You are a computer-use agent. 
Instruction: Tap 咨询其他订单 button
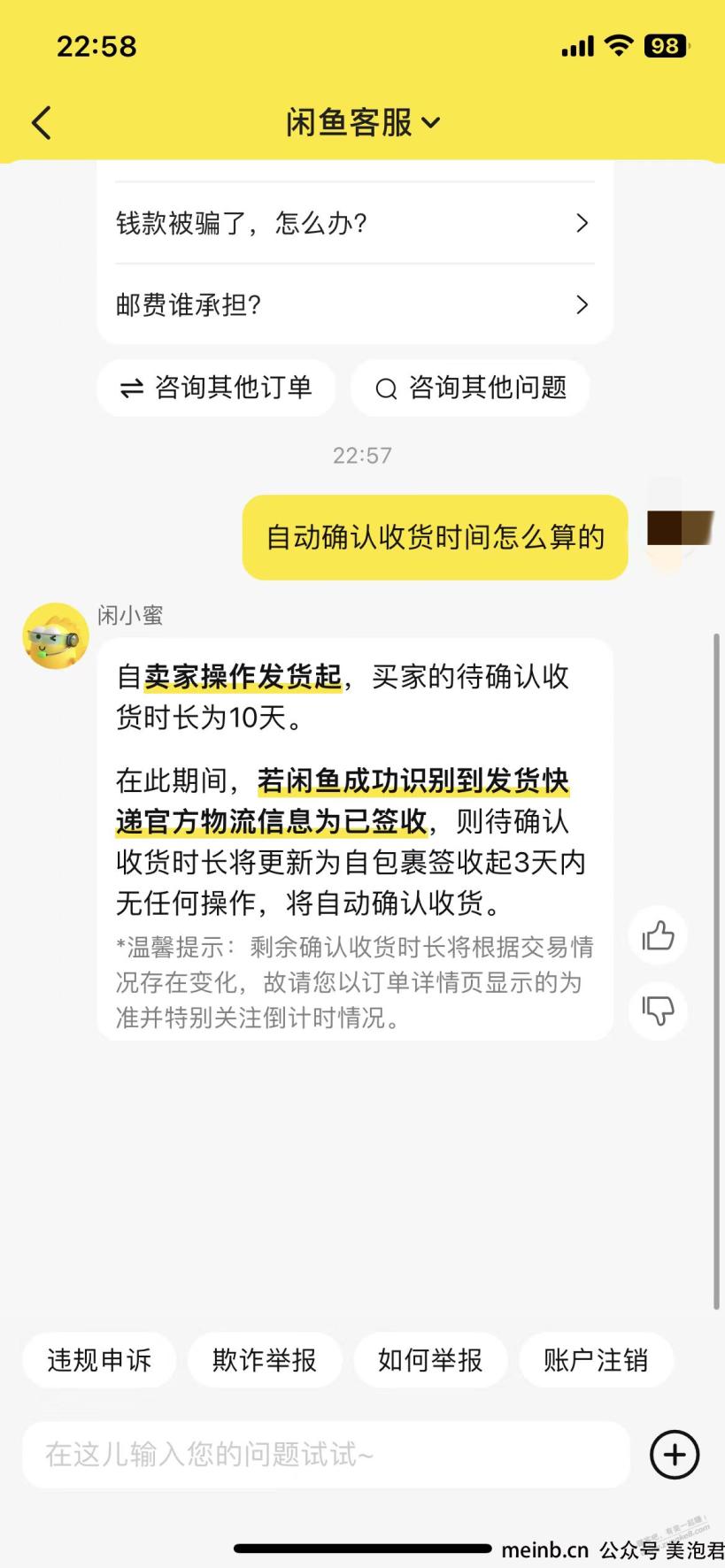pyautogui.click(x=216, y=388)
